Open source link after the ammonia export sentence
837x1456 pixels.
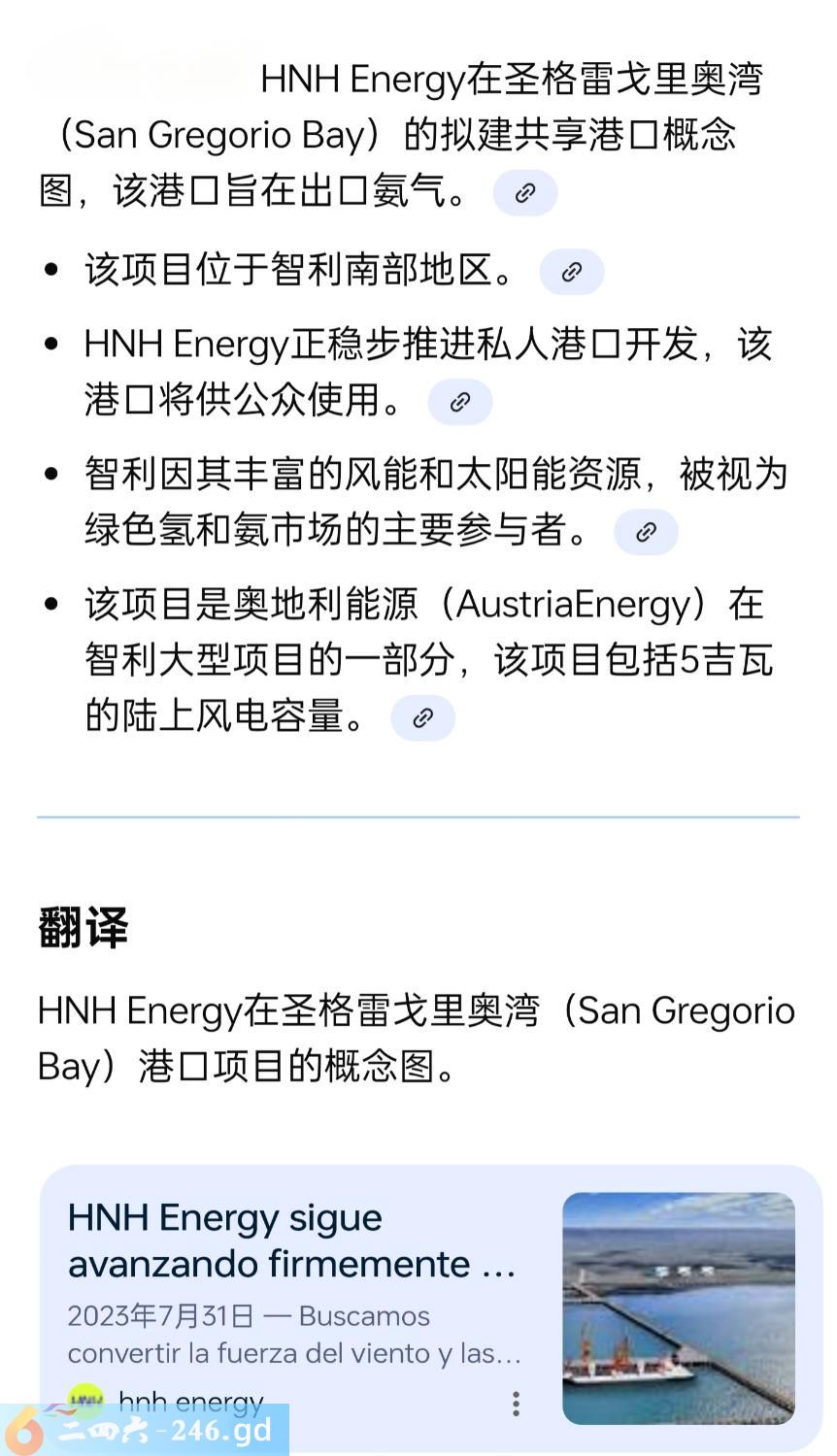[525, 192]
